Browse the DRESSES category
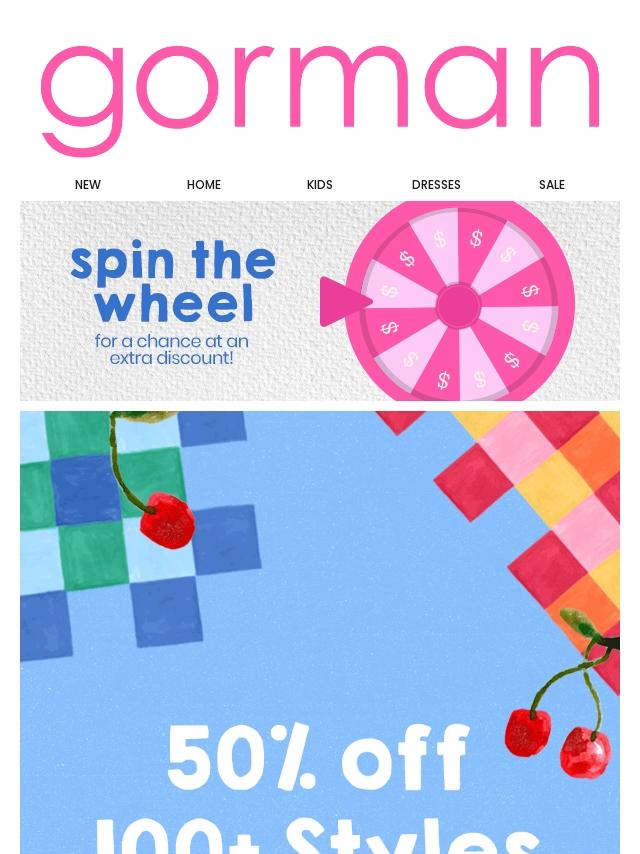Viewport: 640px width, 854px height. coord(436,185)
